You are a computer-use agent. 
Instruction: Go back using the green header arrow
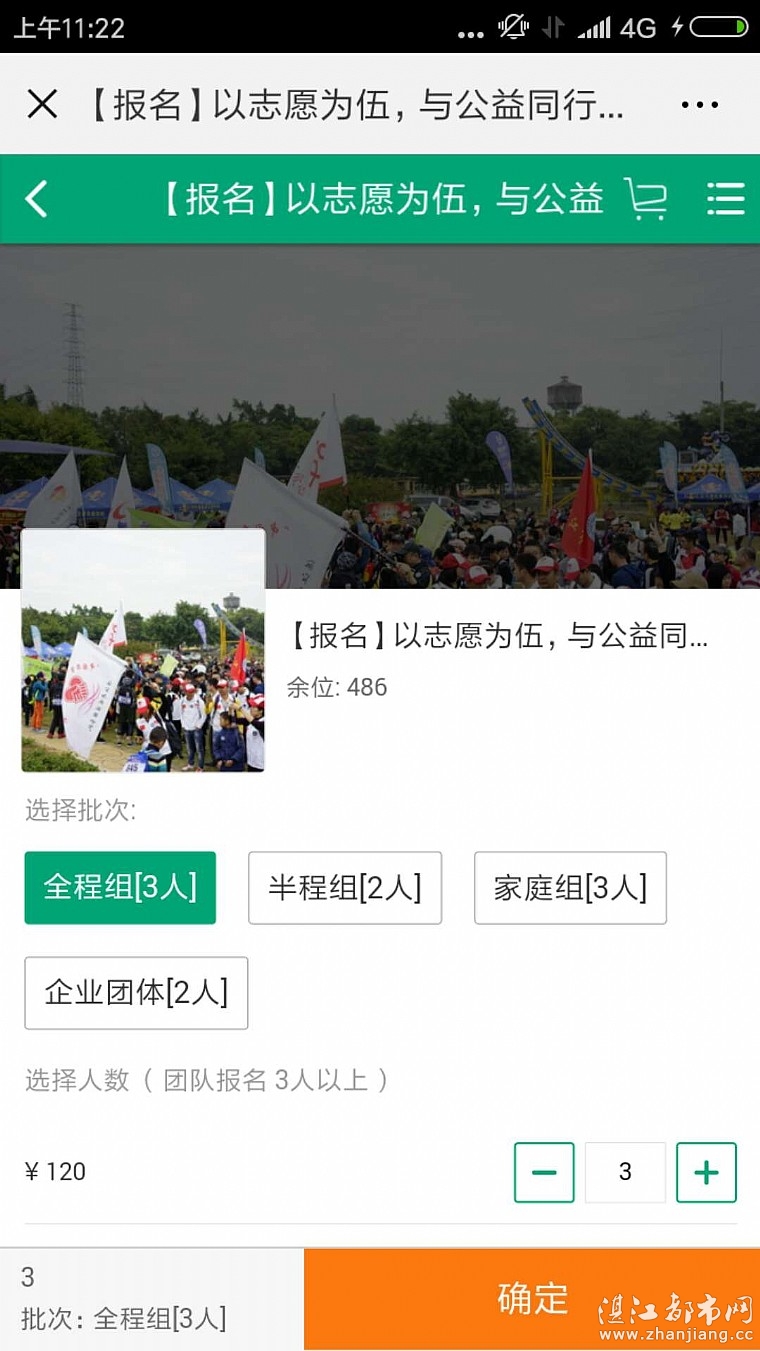[37, 199]
